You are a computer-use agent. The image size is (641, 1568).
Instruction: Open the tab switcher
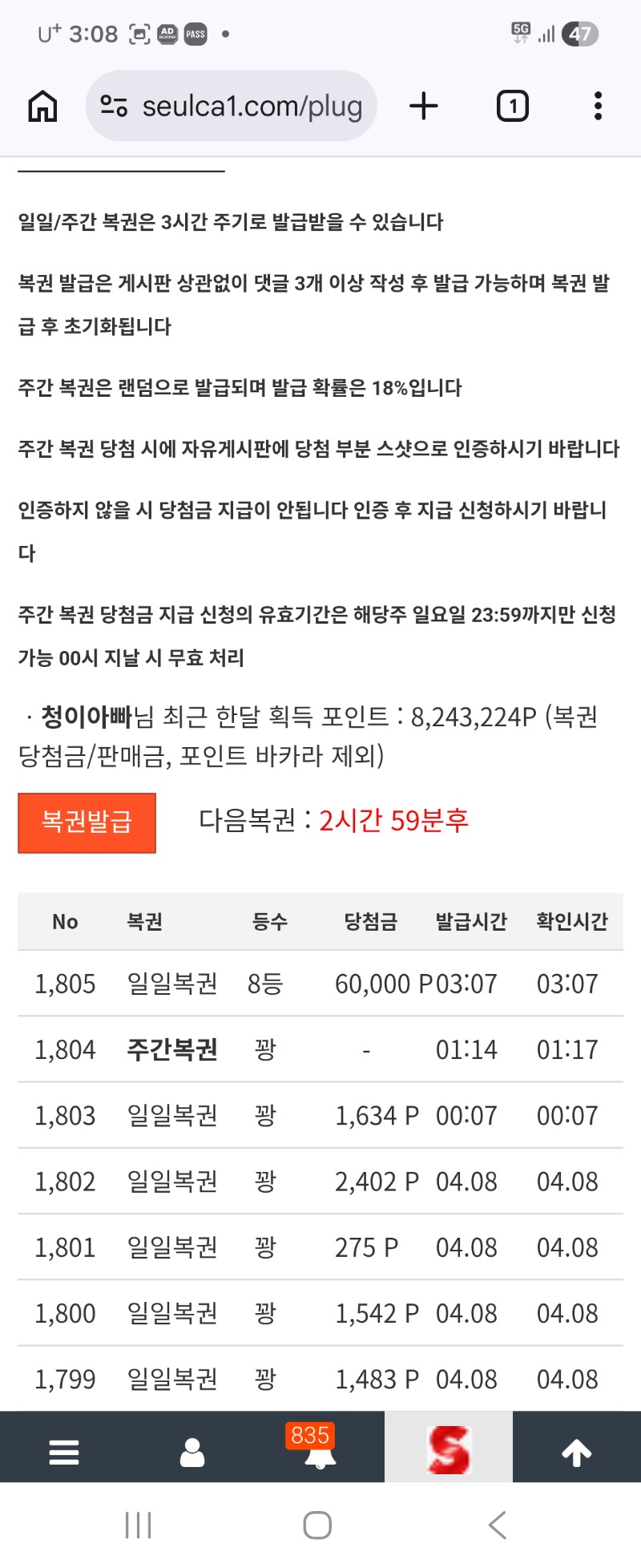point(513,106)
